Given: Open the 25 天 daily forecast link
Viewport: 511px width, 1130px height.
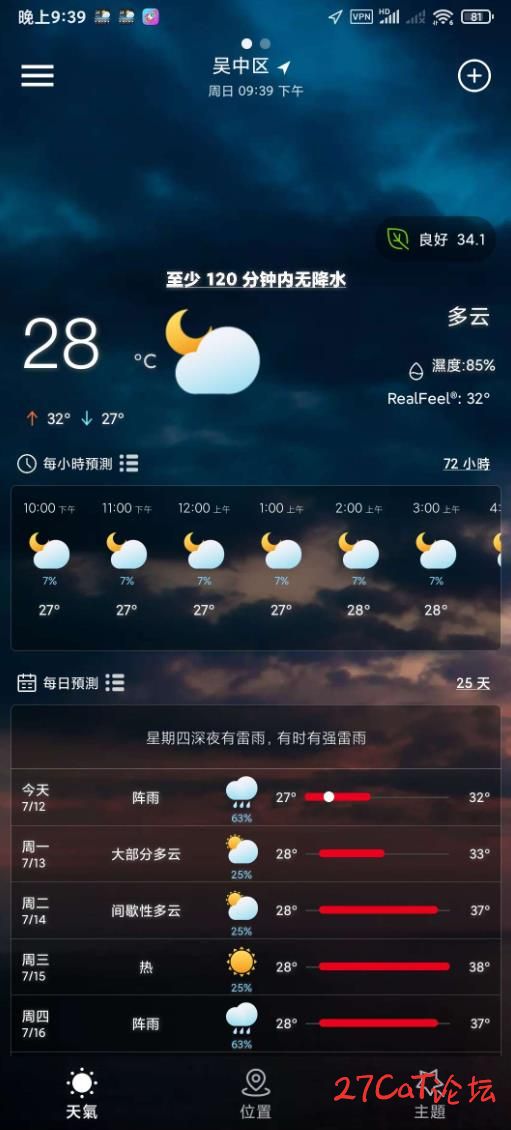Looking at the screenshot, I should coord(473,682).
